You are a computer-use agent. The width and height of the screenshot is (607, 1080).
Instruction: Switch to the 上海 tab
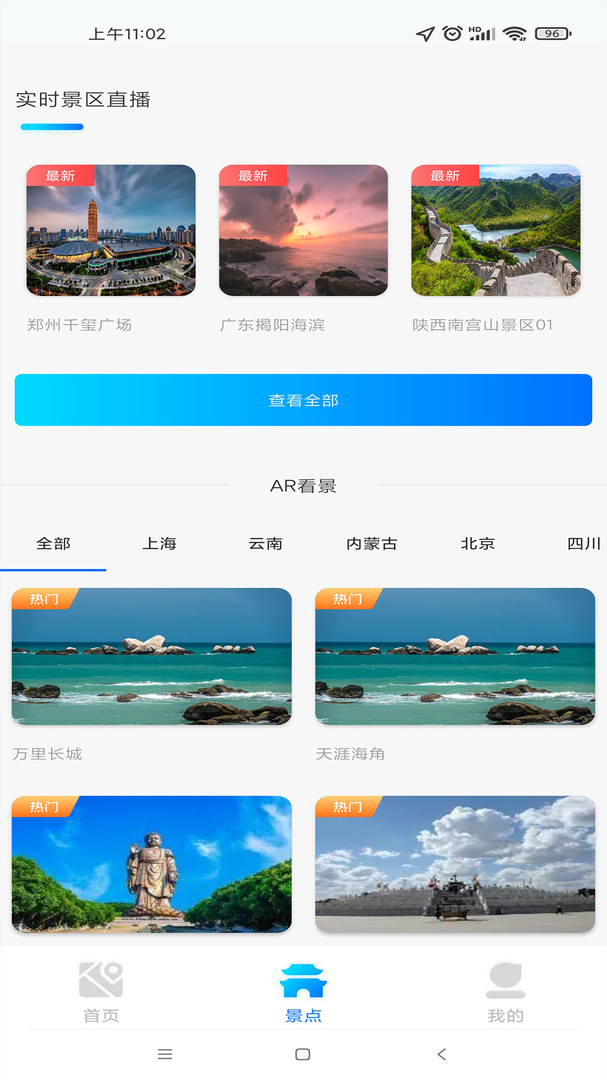pyautogui.click(x=159, y=544)
